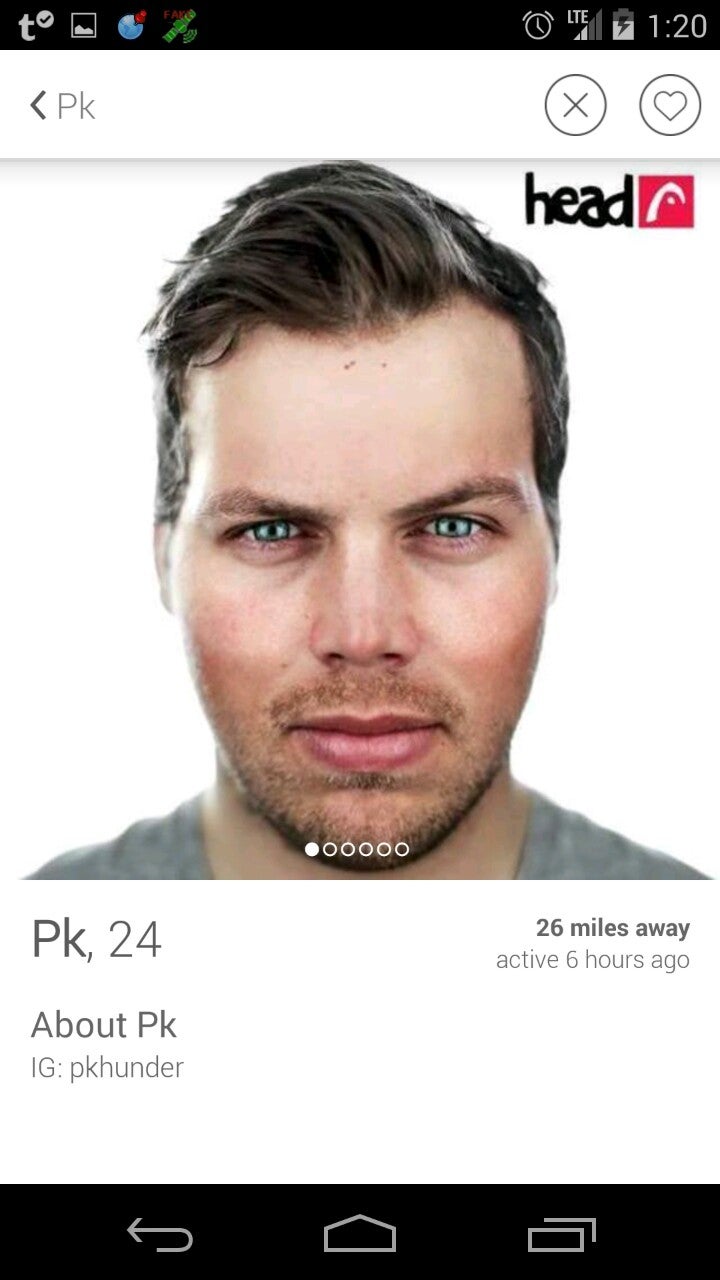Reject Pk with the X button
Viewport: 720px width, 1280px height.
tap(575, 105)
